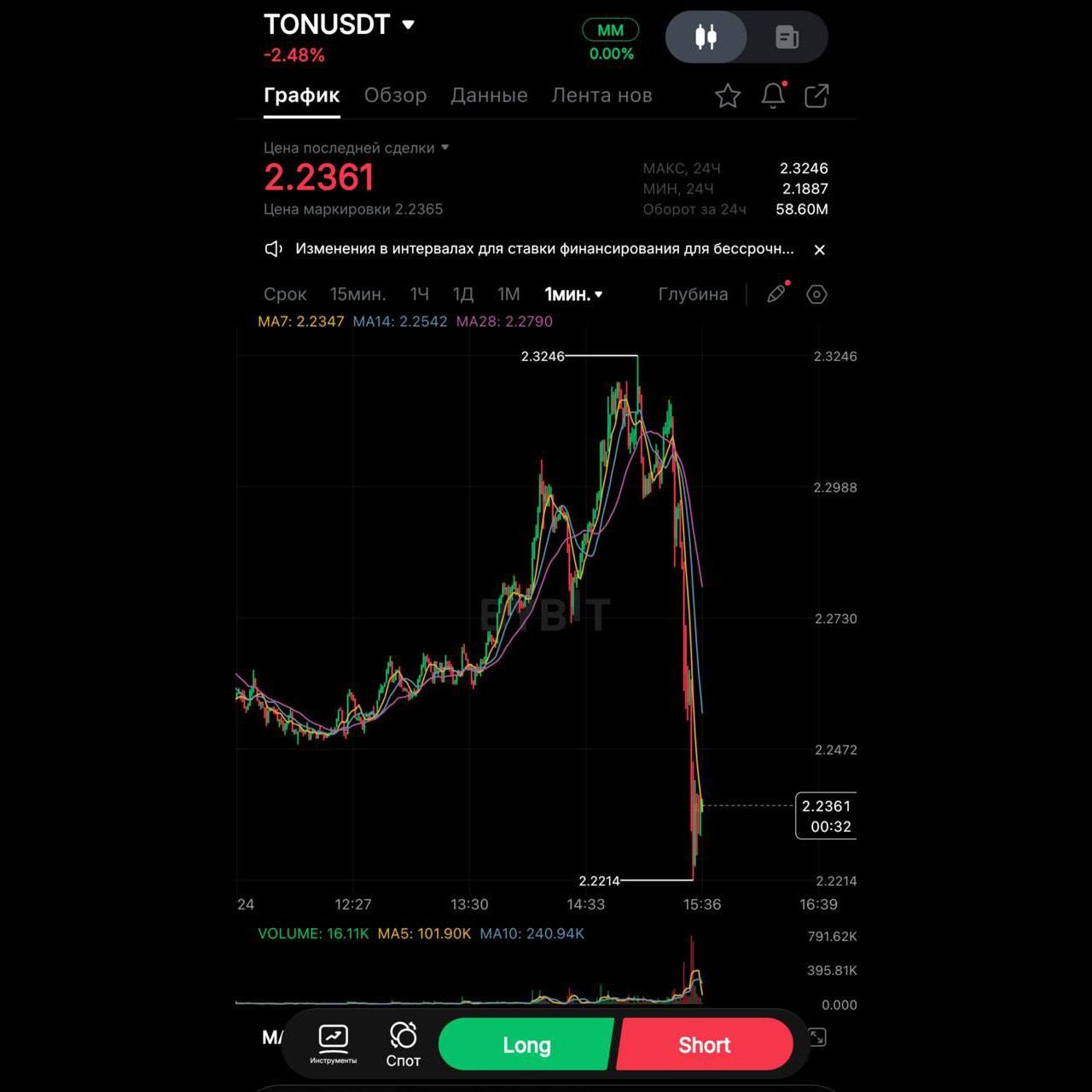1092x1092 pixels.
Task: Set a price alert with the bell
Action: (x=773, y=96)
